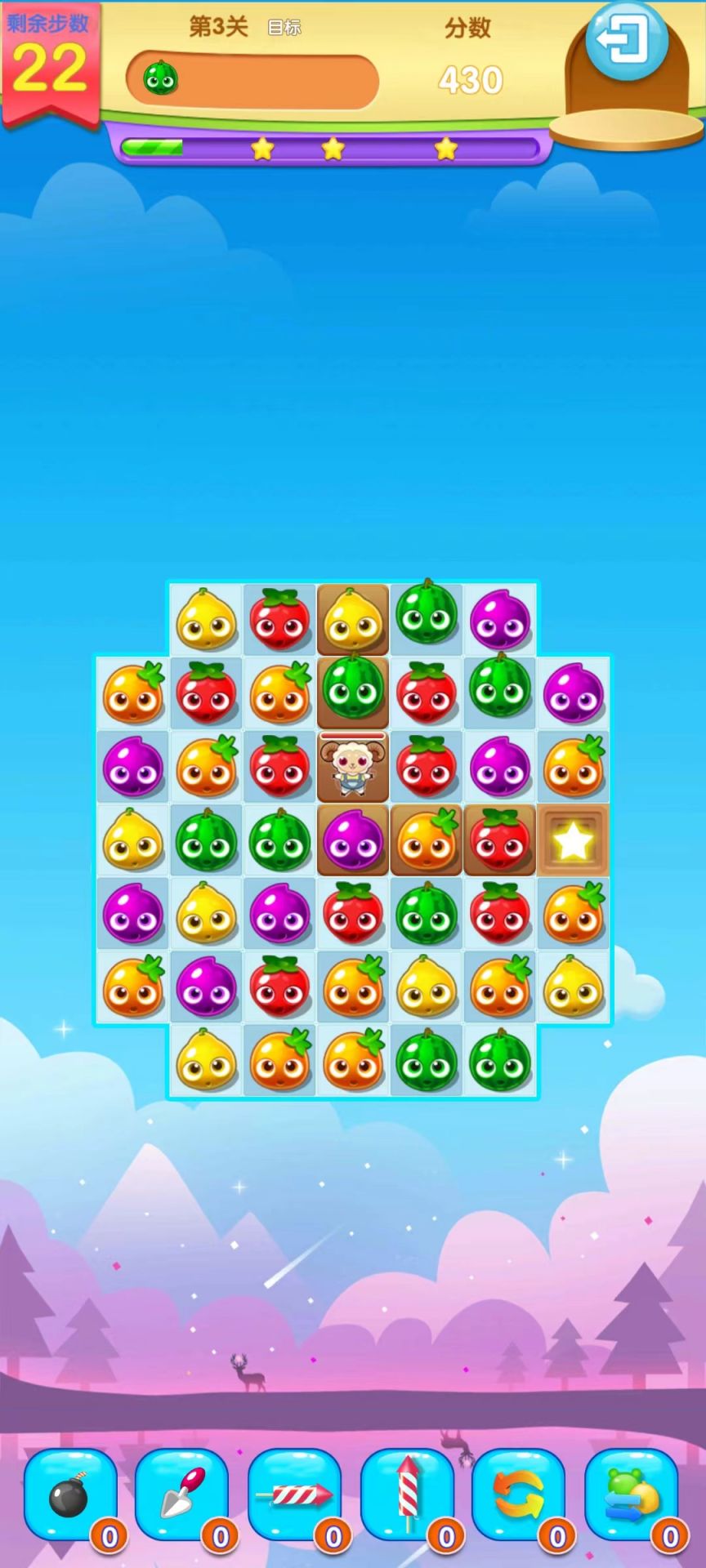The image size is (706, 1568).
Task: Exit the level with the top-right exit icon
Action: coord(626,39)
